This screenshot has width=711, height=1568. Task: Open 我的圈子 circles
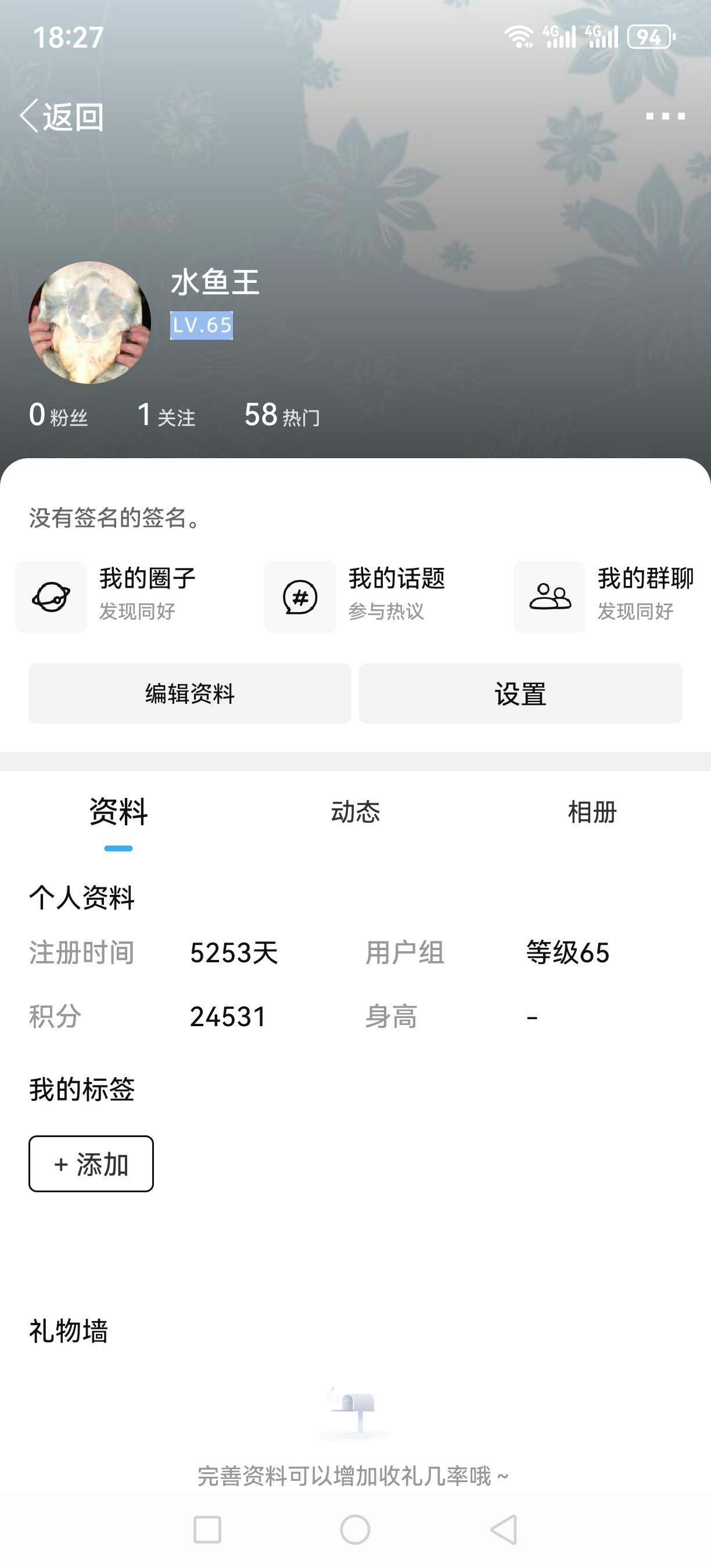[x=106, y=596]
